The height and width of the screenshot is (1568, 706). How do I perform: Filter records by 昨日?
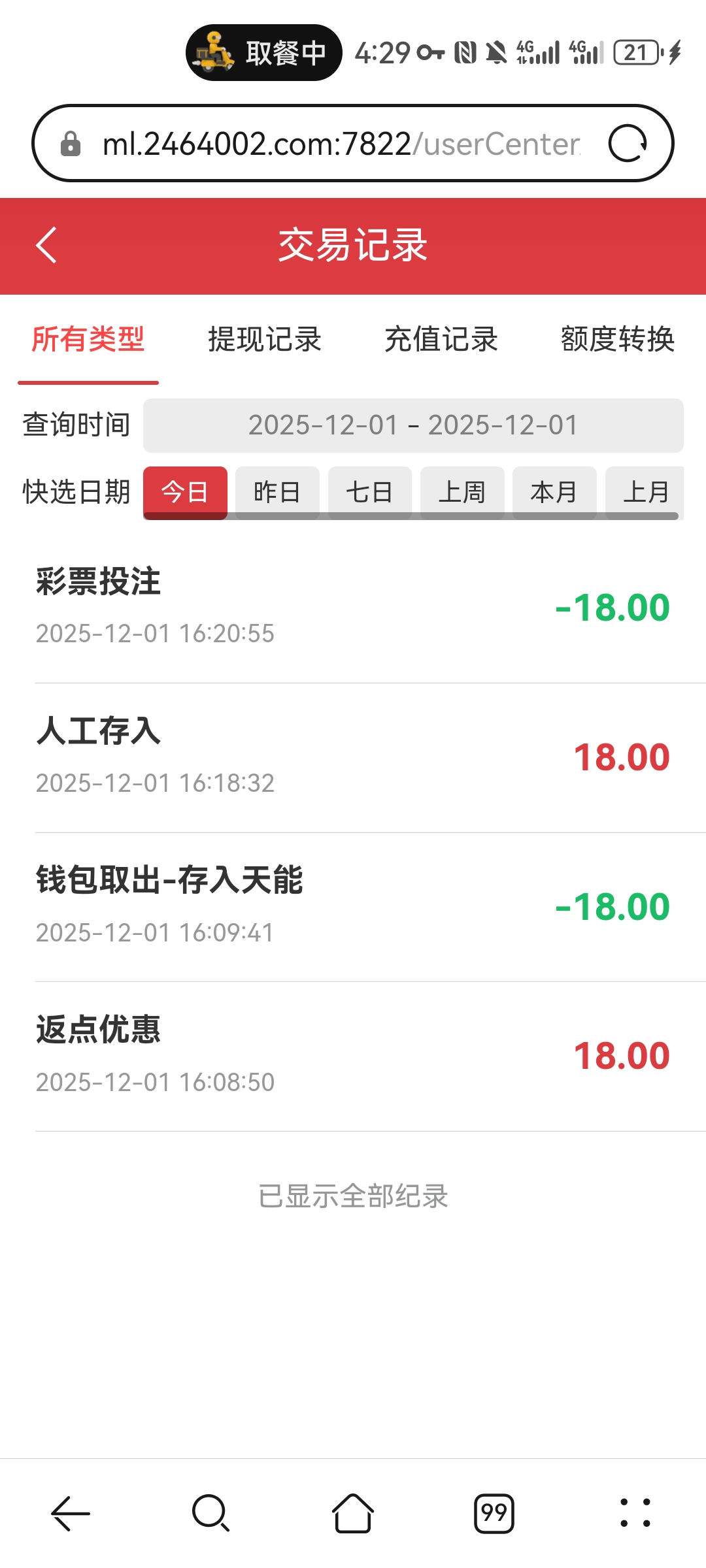277,492
